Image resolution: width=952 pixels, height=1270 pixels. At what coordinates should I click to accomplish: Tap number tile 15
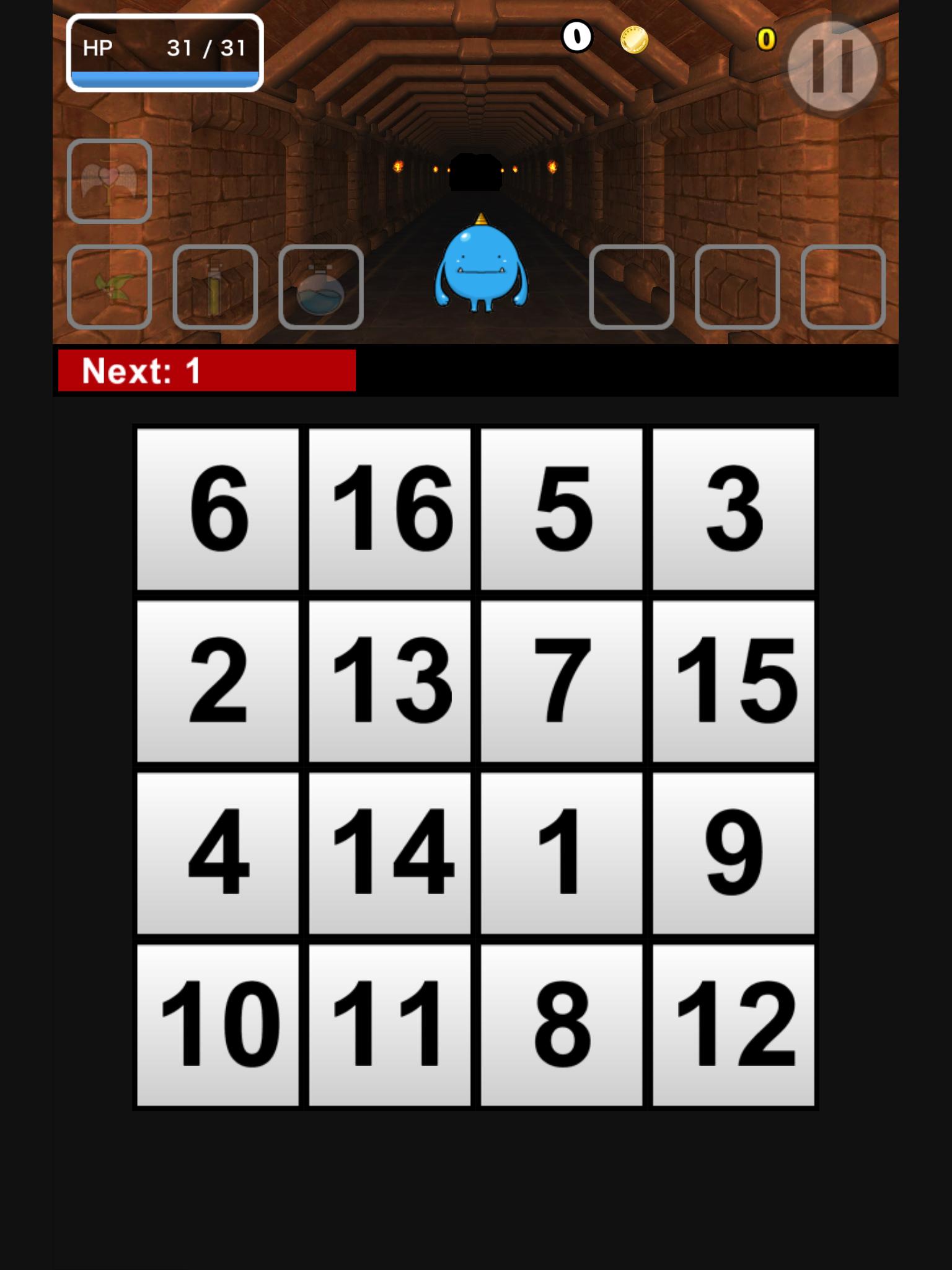(733, 681)
